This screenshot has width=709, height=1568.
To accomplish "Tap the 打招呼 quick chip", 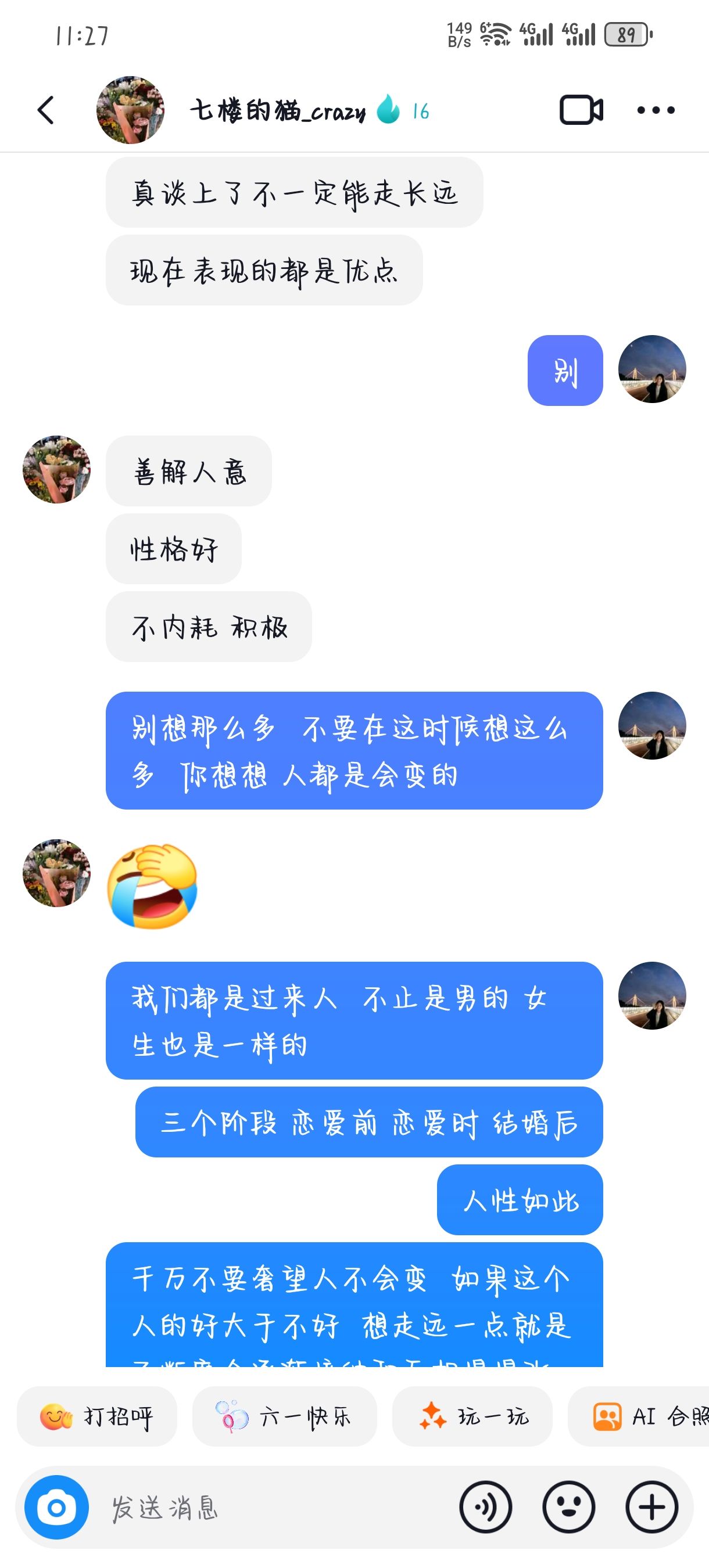I will point(97,1416).
